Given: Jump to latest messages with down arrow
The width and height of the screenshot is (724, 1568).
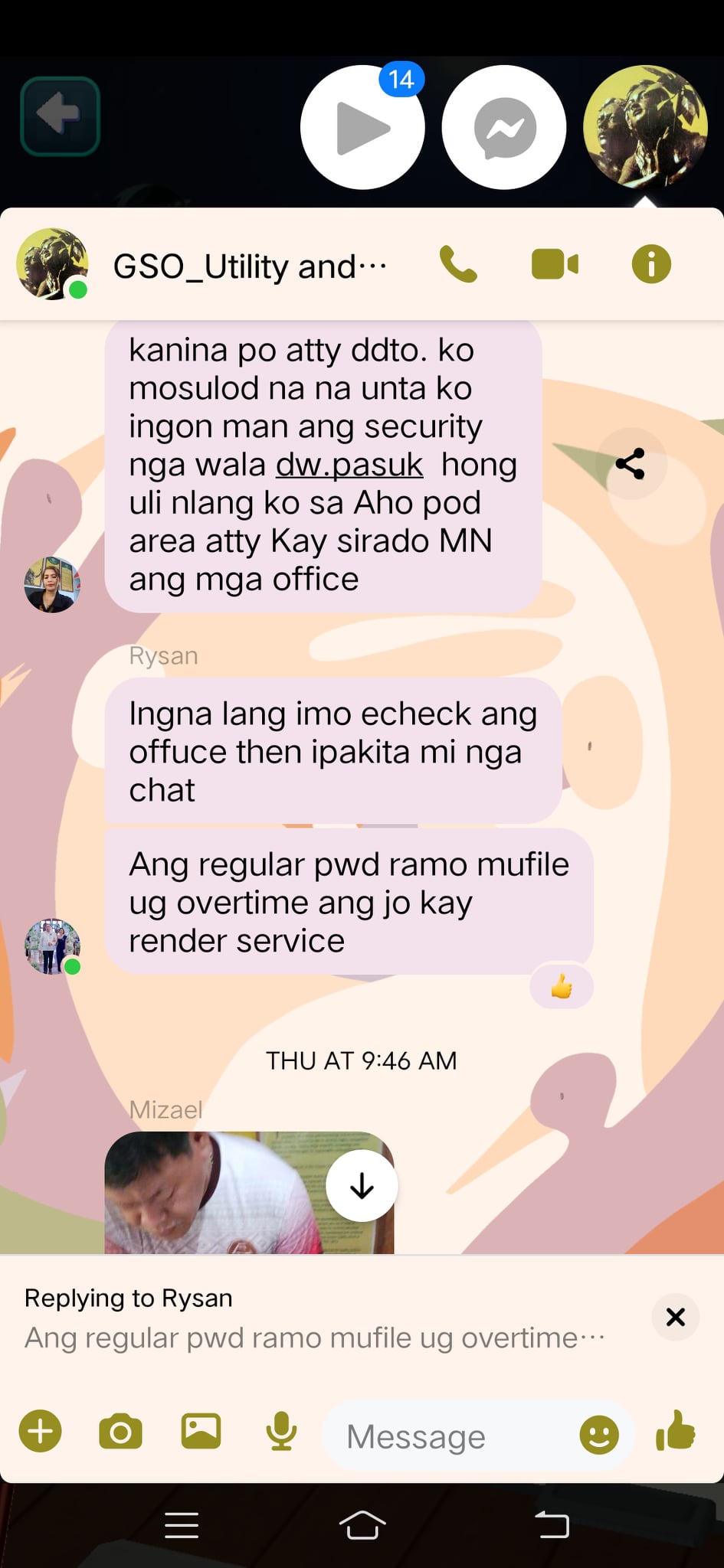Looking at the screenshot, I should pos(362,1186).
